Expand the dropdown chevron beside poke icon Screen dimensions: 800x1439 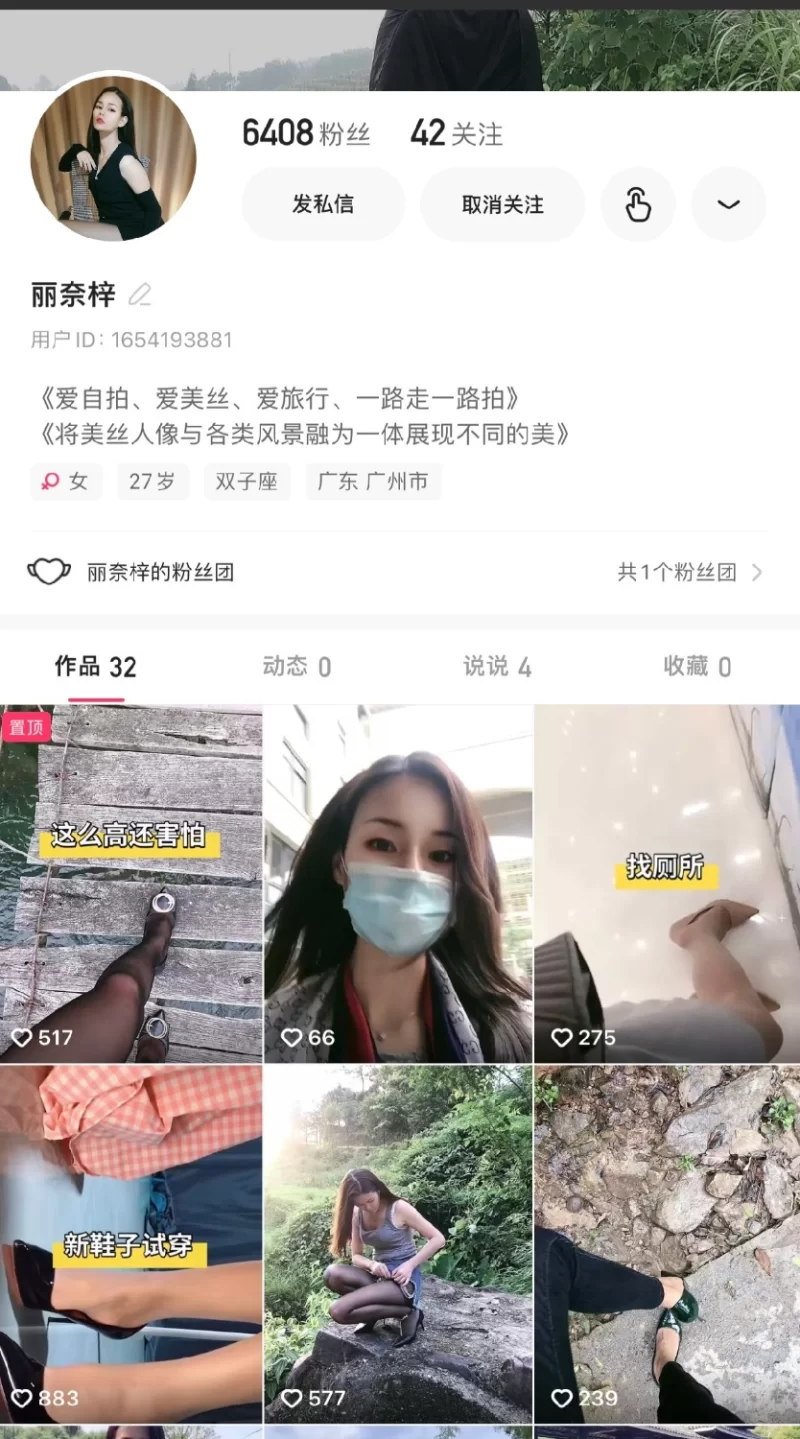tap(728, 204)
